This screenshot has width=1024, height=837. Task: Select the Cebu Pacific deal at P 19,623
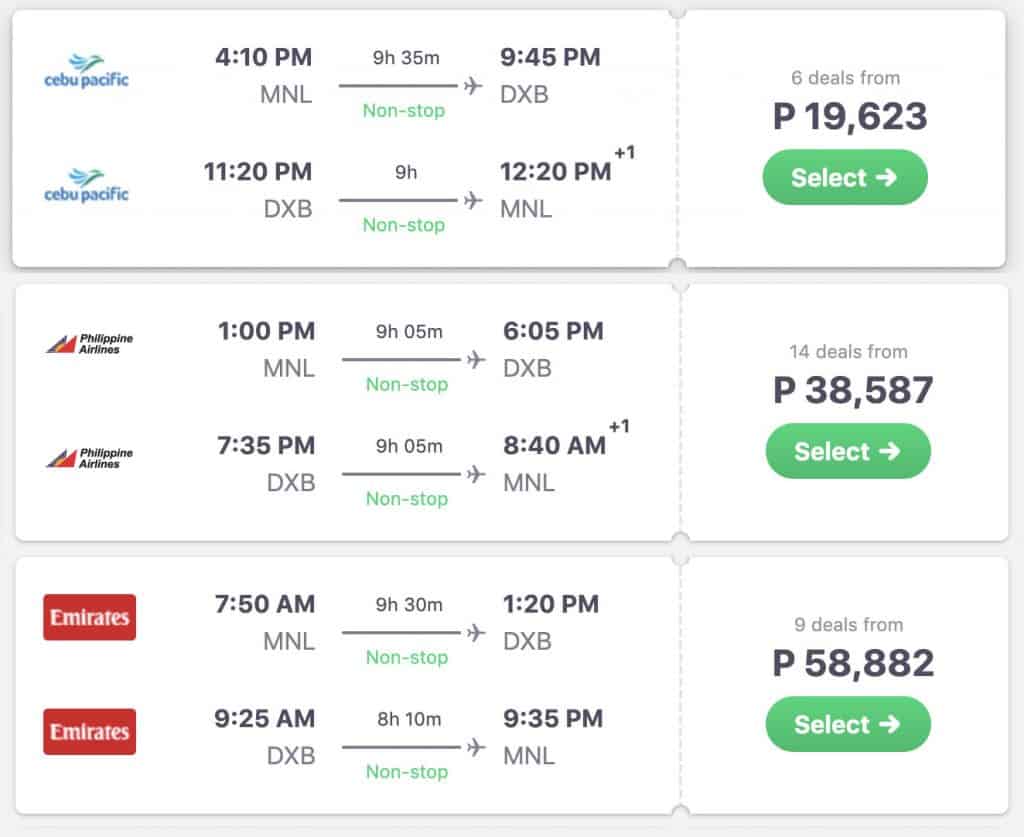click(844, 178)
